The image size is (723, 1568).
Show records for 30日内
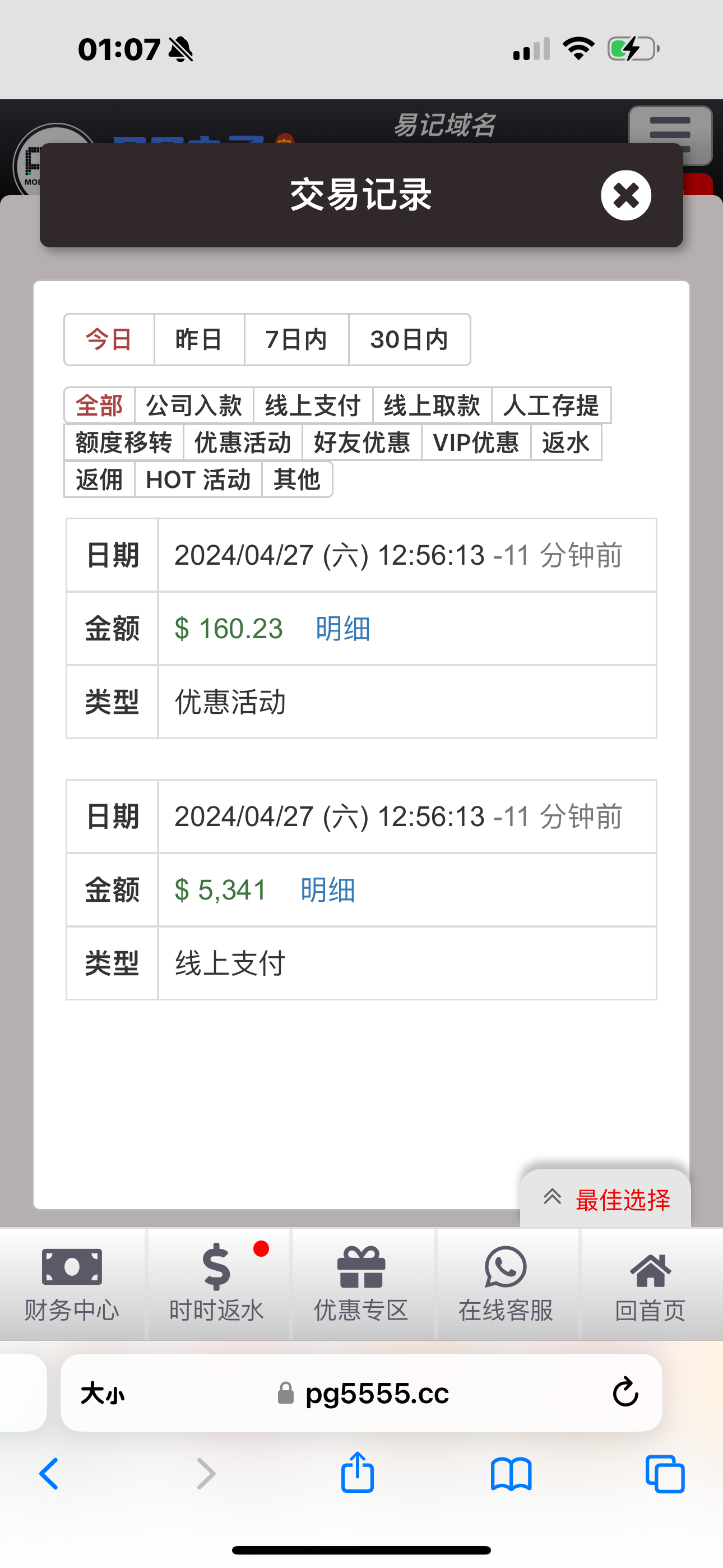[409, 340]
